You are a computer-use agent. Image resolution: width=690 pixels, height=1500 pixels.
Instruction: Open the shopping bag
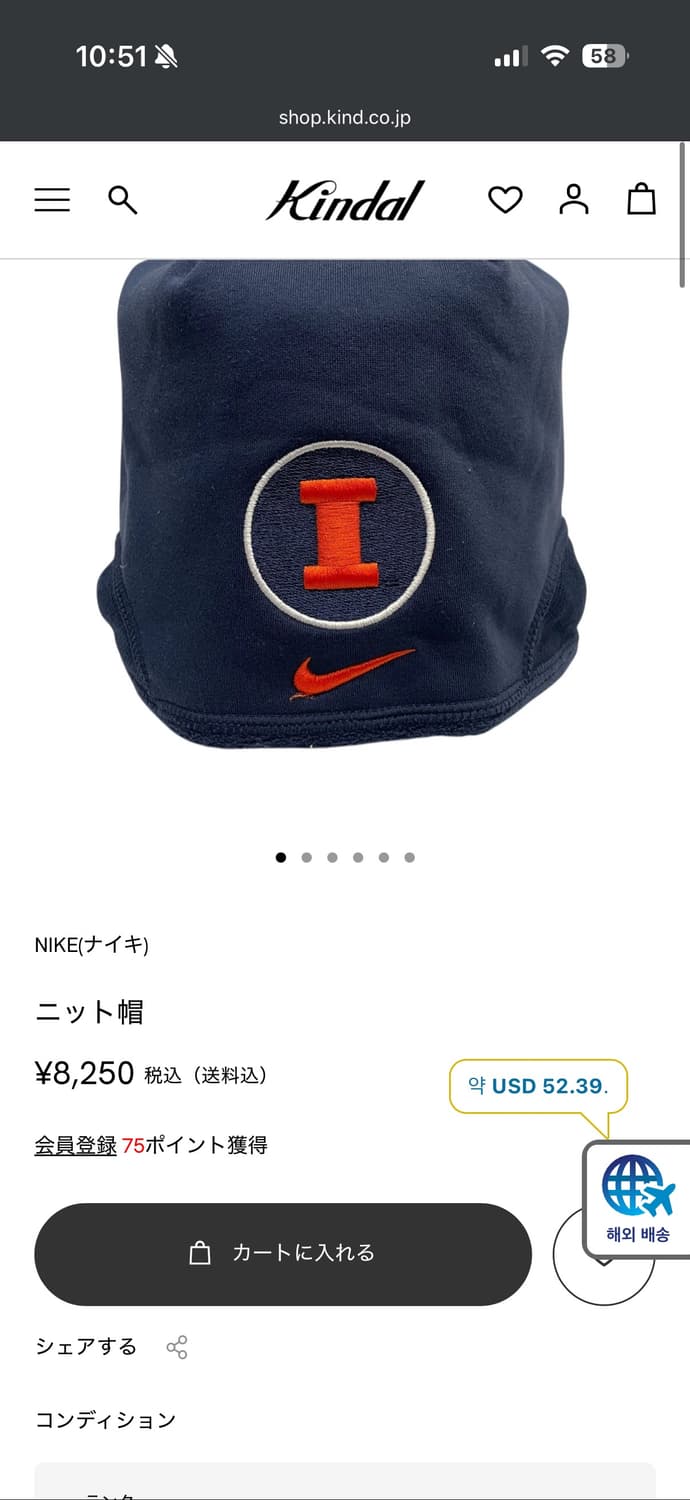click(x=641, y=200)
